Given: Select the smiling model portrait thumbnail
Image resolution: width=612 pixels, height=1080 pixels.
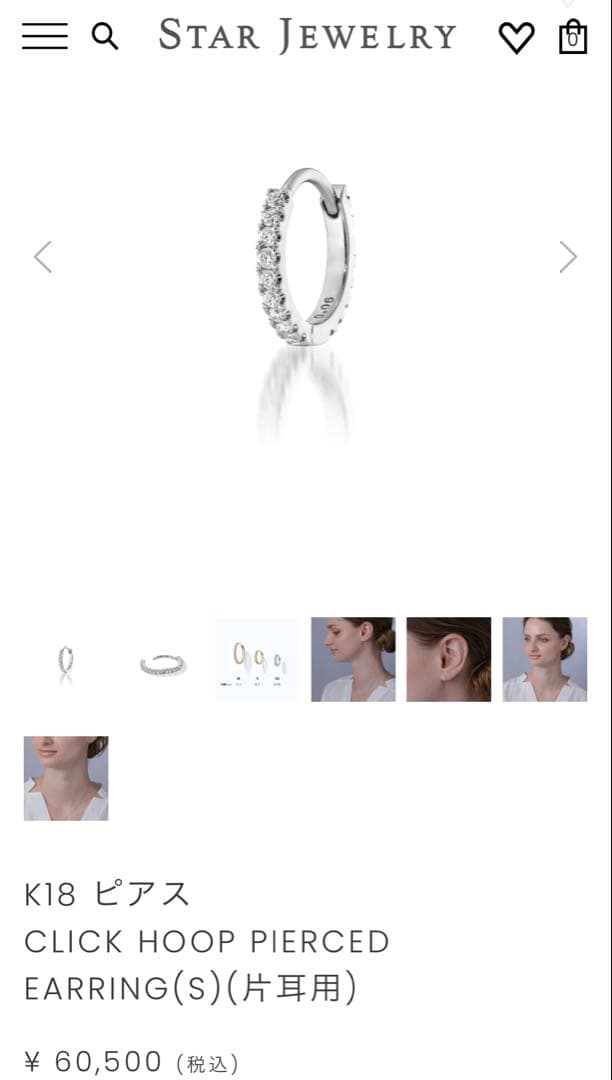Looking at the screenshot, I should pyautogui.click(x=545, y=659).
